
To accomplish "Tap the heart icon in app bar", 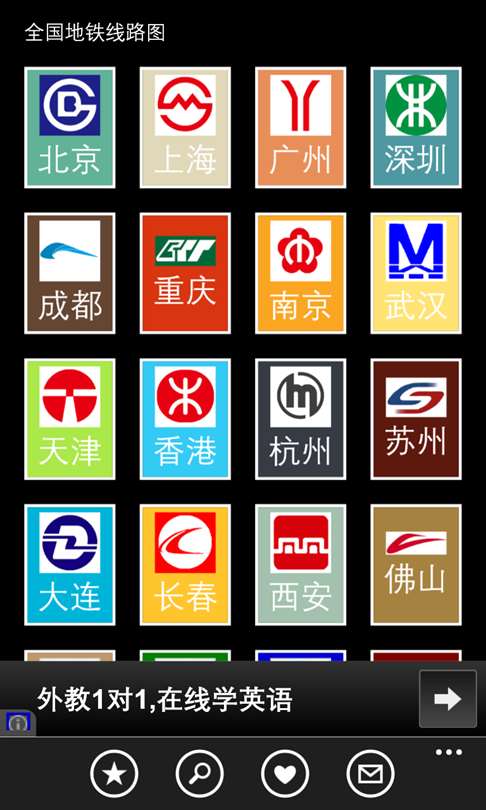I will pos(285,774).
